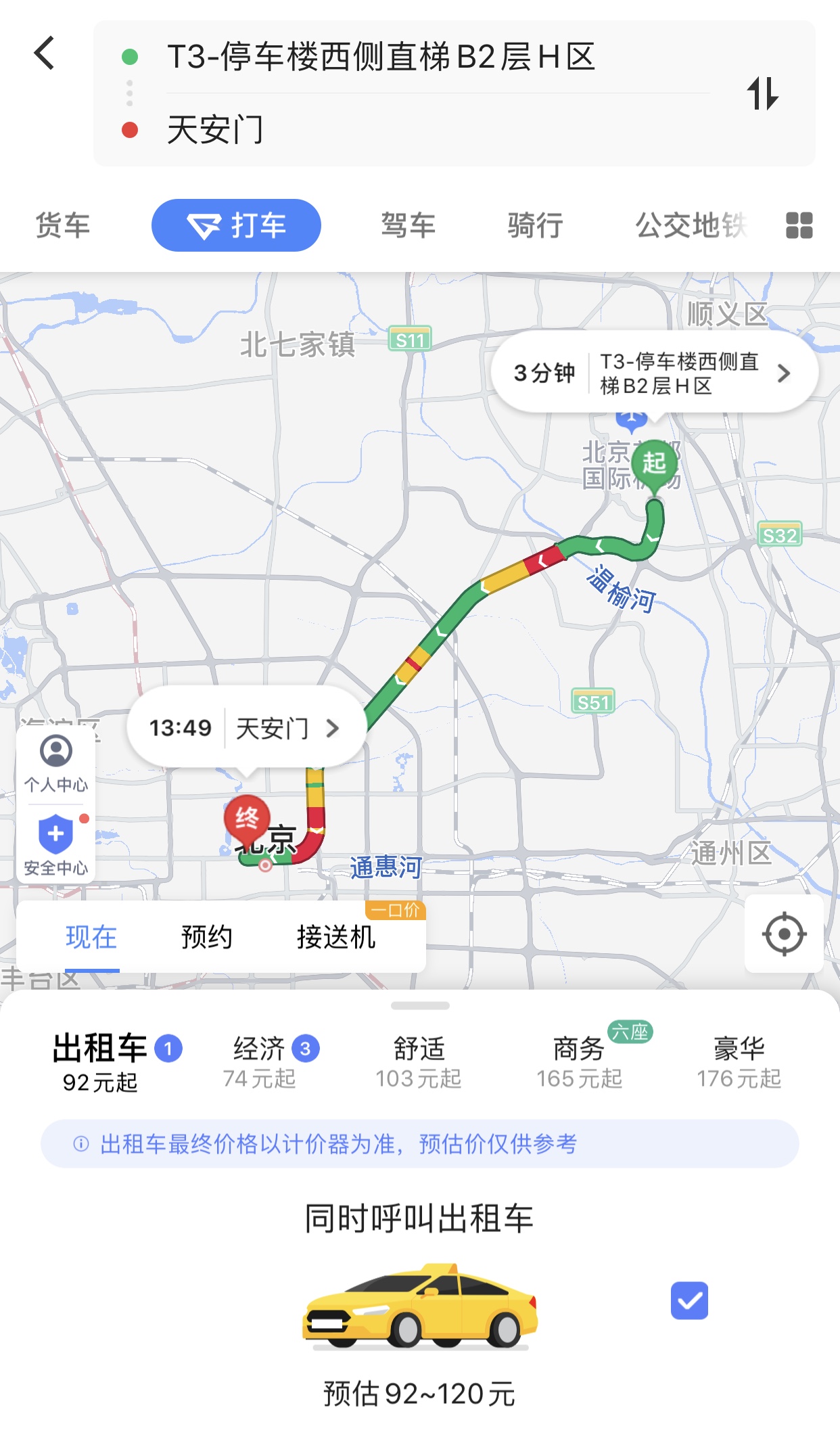Open the pickup point bubble showing 3分钟
840x1439 pixels.
[654, 373]
